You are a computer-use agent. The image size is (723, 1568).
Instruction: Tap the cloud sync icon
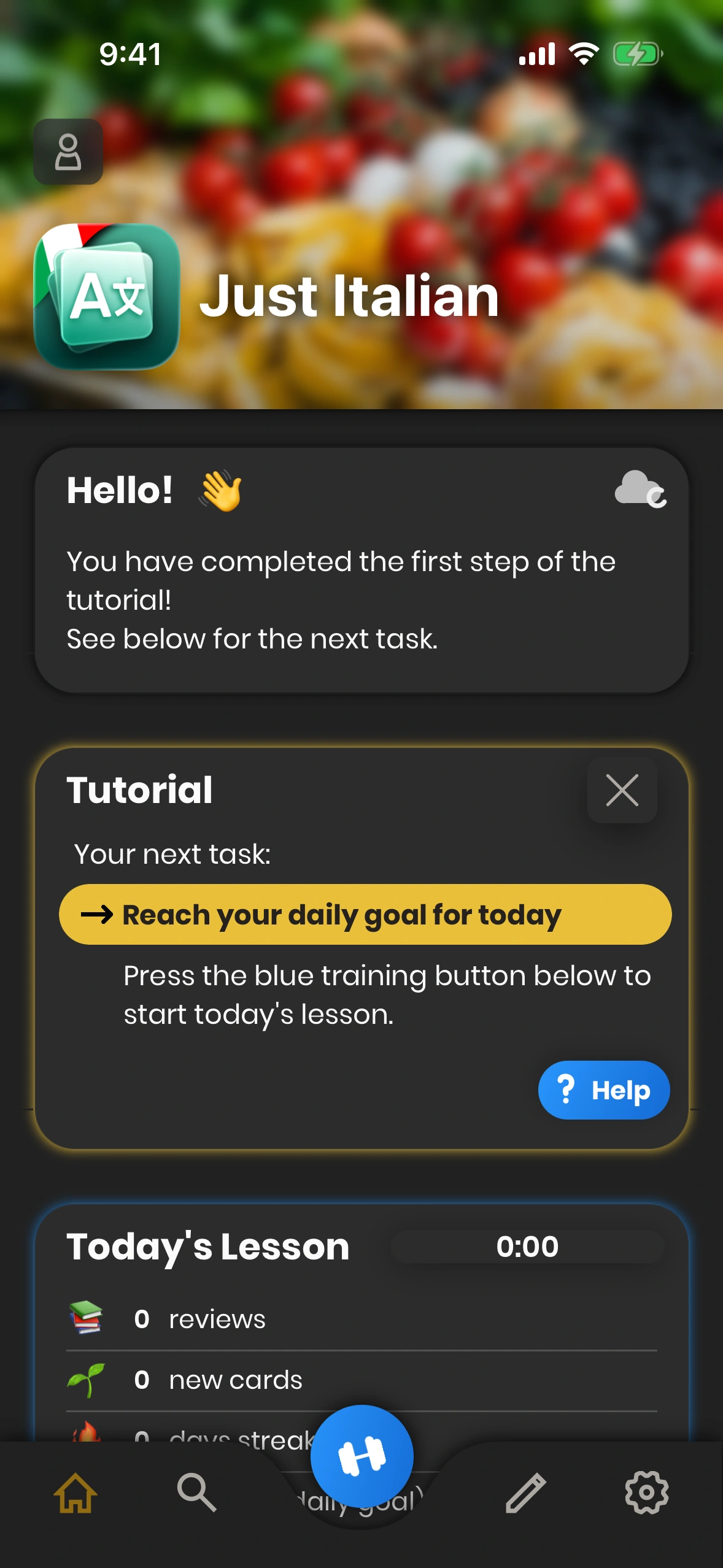[x=640, y=490]
